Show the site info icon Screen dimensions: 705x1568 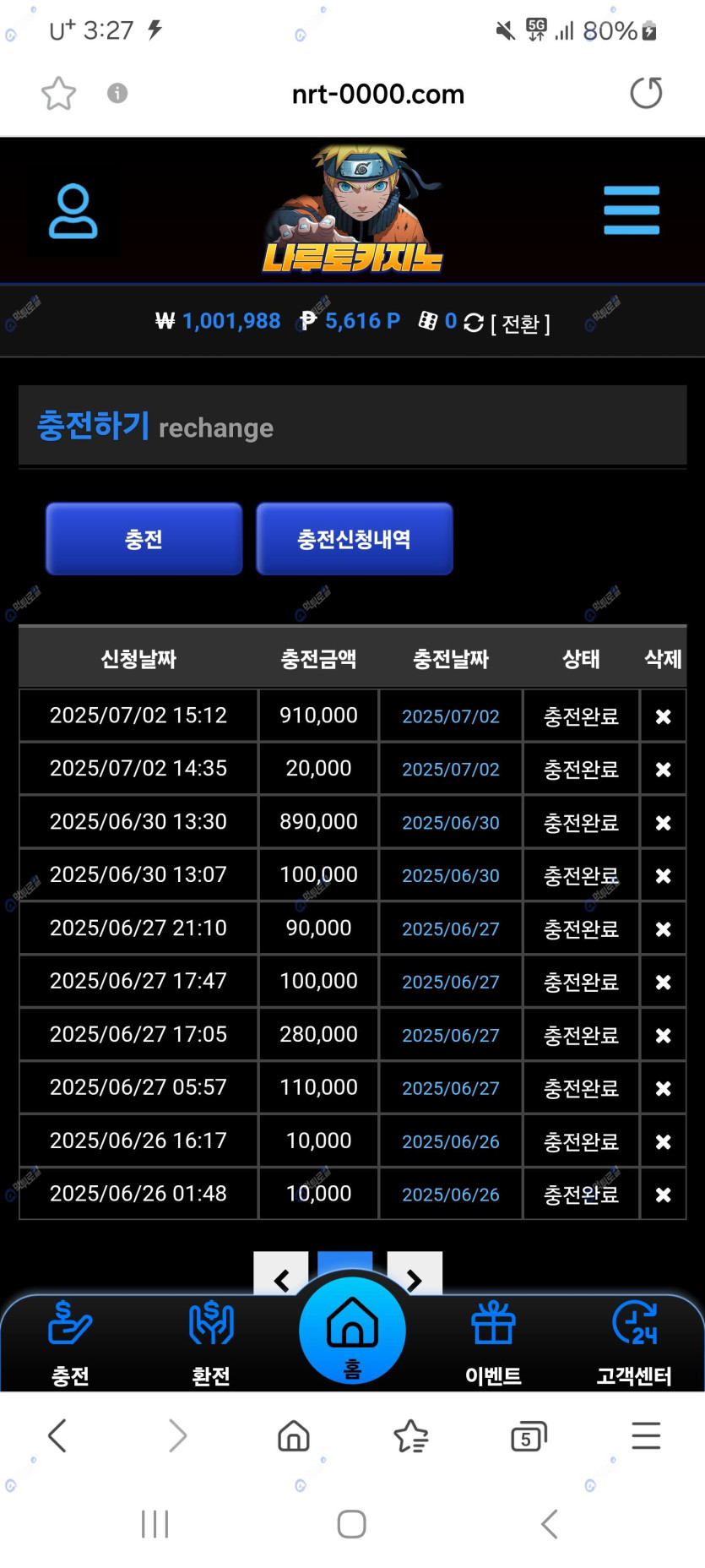click(117, 93)
